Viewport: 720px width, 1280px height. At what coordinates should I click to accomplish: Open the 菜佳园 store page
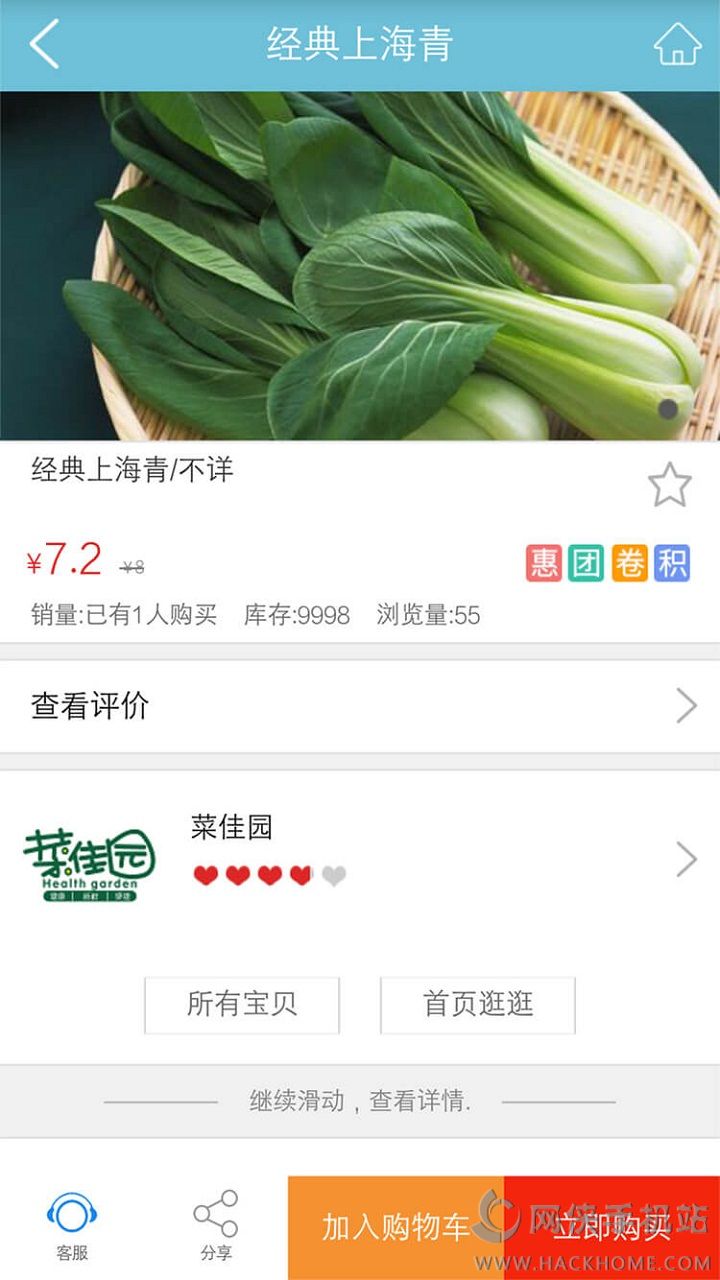(360, 858)
